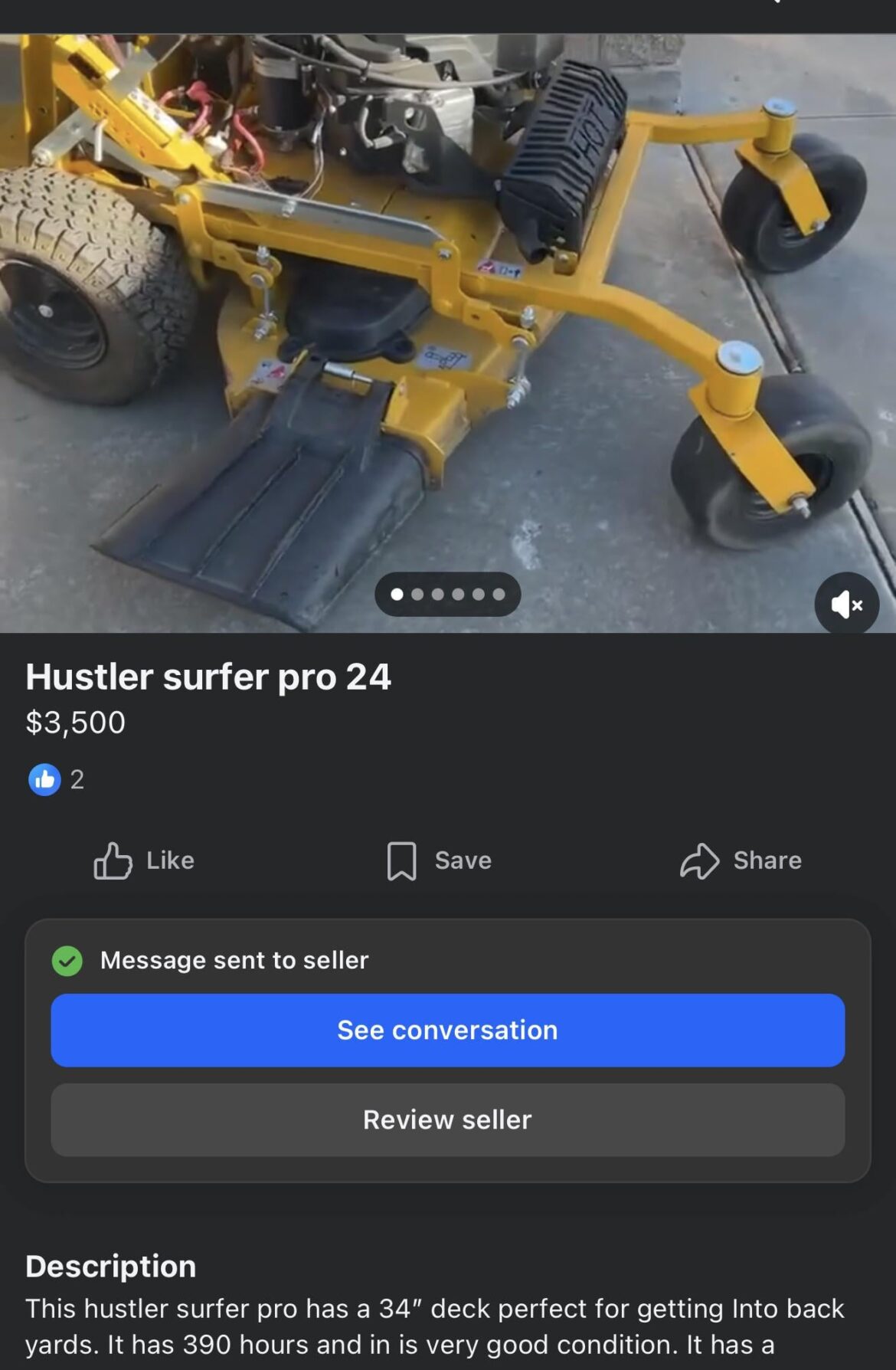
Task: Tap the listing photo of the mower
Action: [x=448, y=306]
